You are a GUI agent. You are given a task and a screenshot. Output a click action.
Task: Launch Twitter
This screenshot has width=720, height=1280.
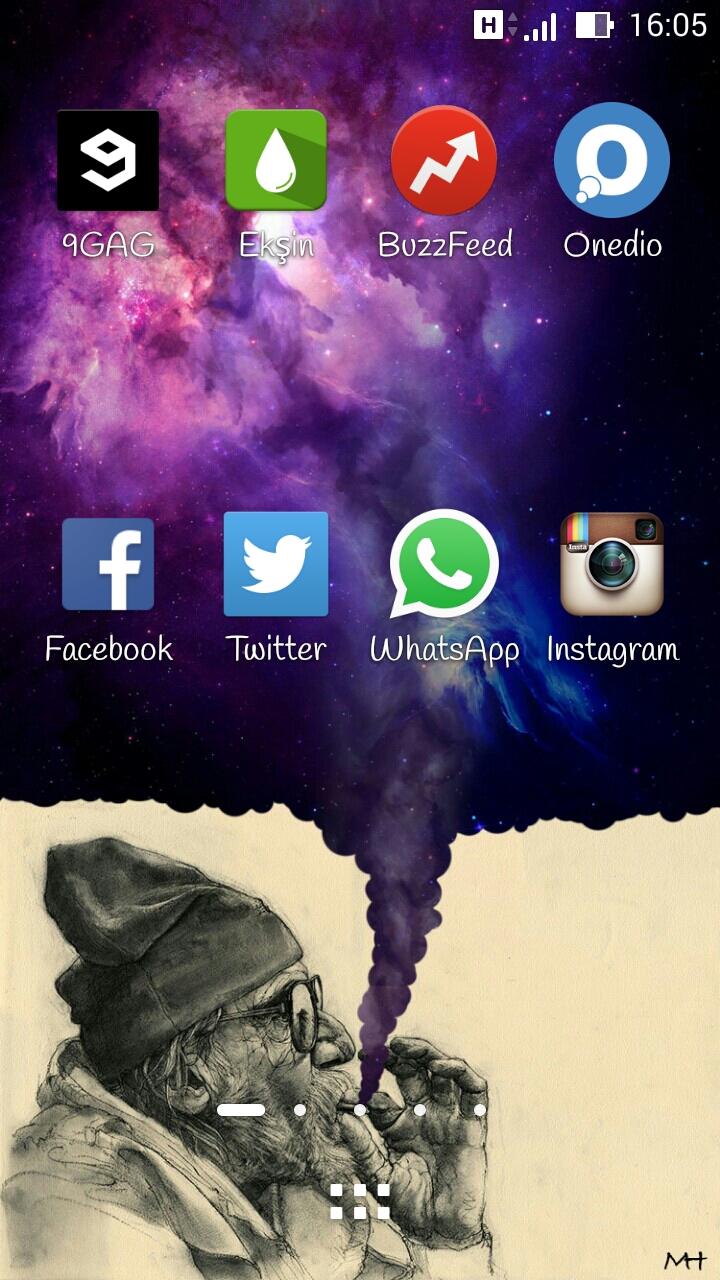click(x=276, y=565)
